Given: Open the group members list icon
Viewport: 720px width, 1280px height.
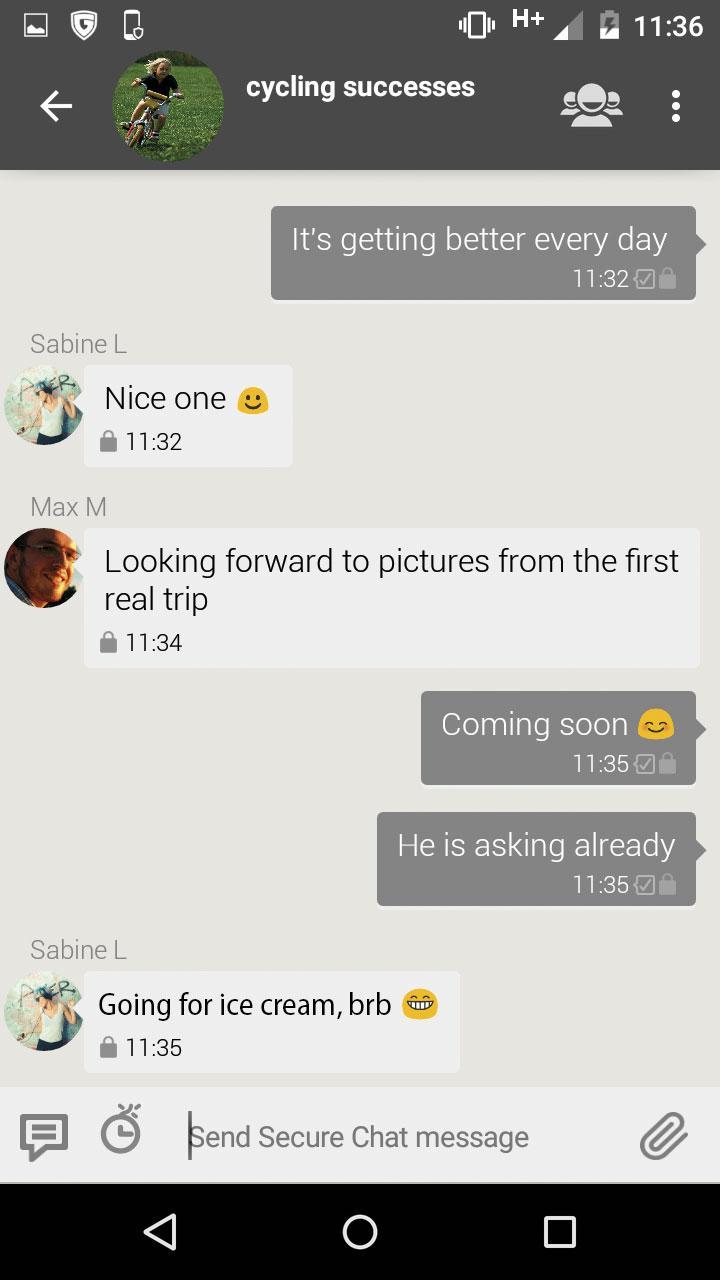Looking at the screenshot, I should pos(592,105).
